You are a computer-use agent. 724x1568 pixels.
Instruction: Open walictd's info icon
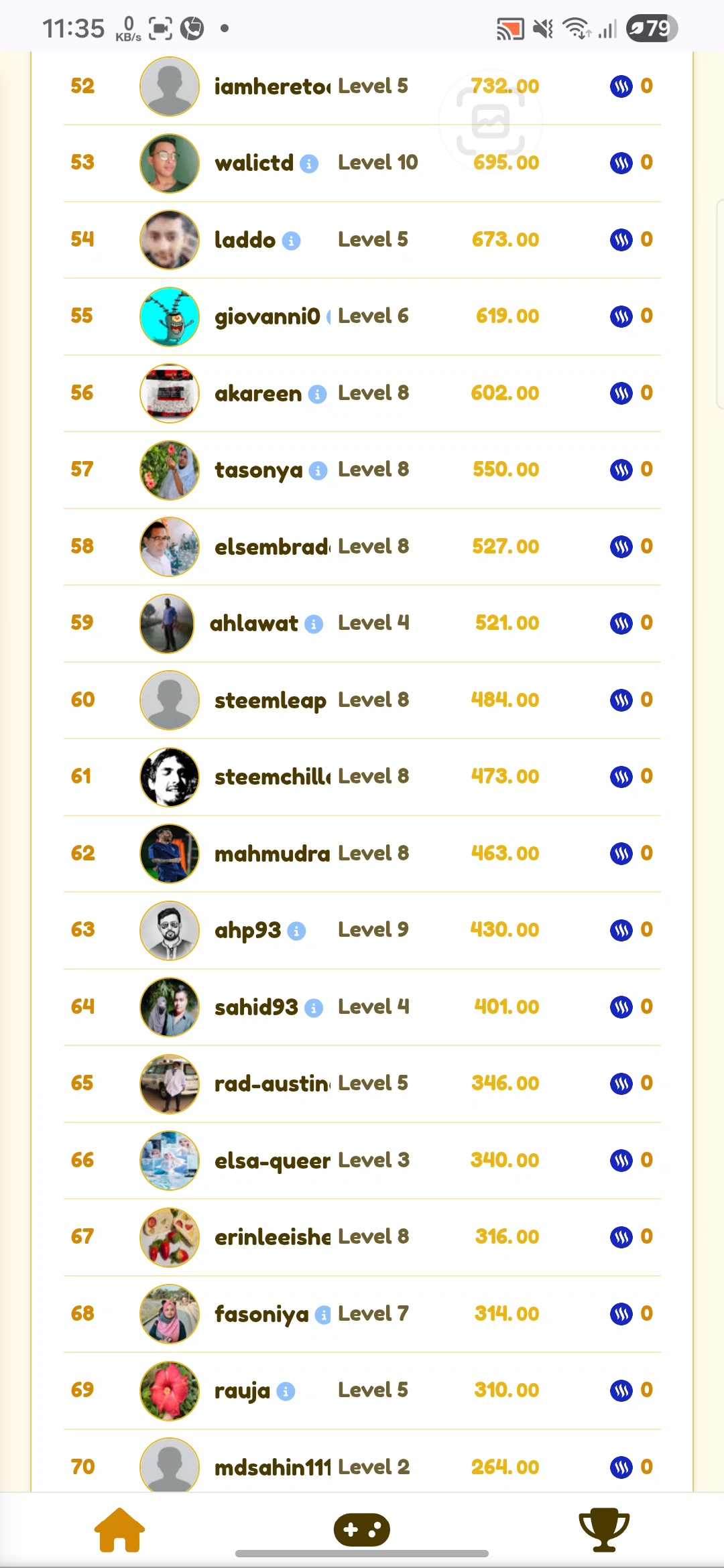click(x=309, y=164)
